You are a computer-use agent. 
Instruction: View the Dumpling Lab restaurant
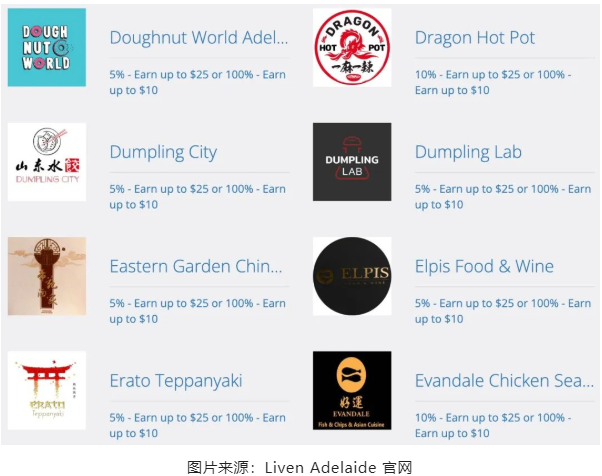tap(468, 153)
